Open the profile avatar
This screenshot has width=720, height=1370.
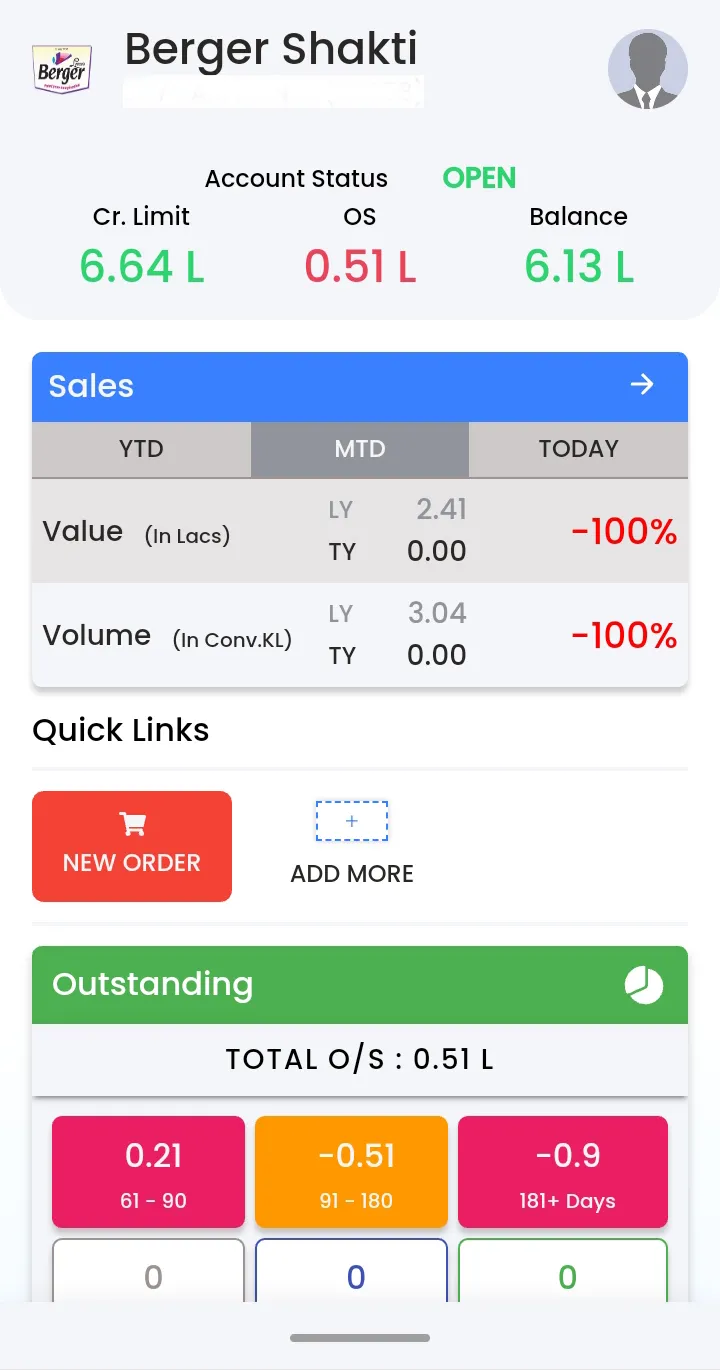pyautogui.click(x=647, y=69)
